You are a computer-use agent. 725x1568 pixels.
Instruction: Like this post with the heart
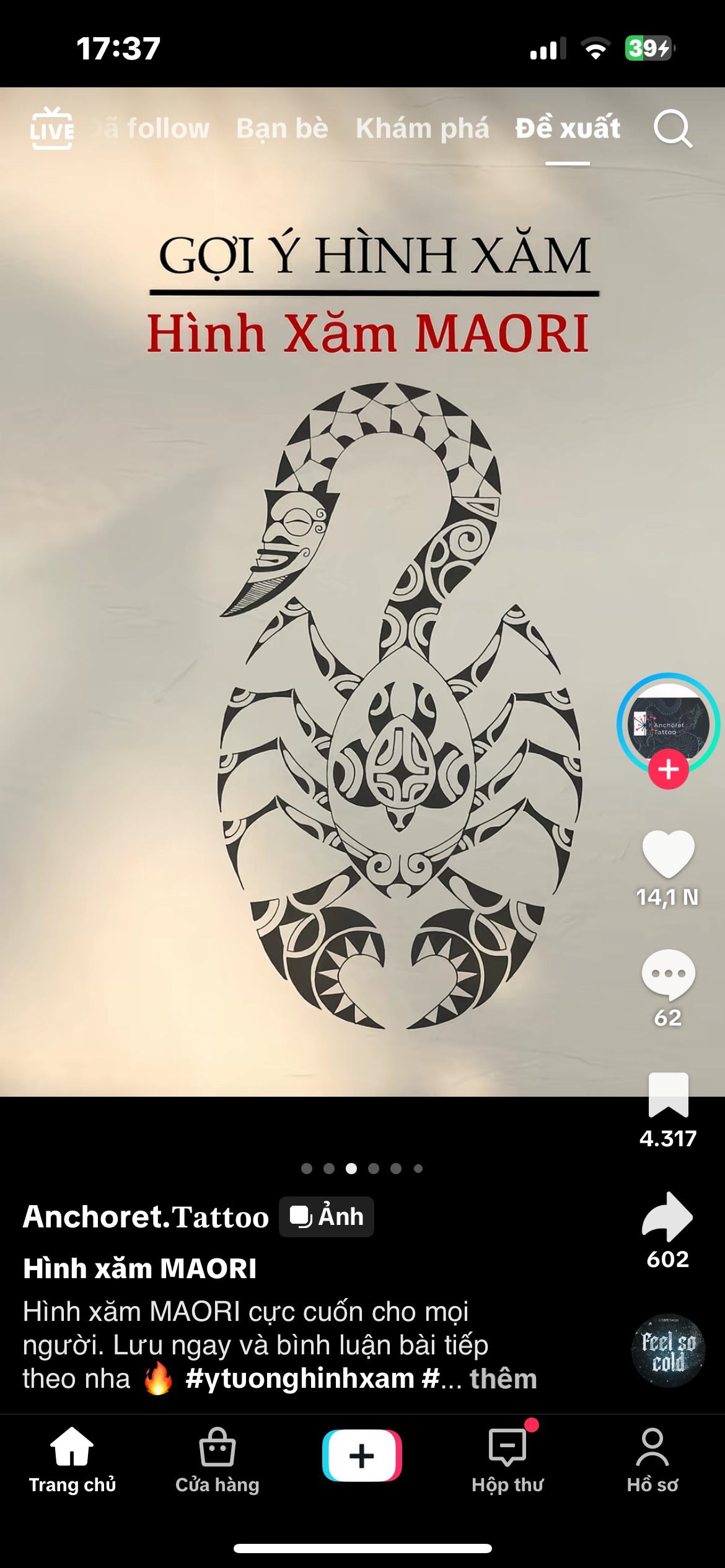[668, 854]
